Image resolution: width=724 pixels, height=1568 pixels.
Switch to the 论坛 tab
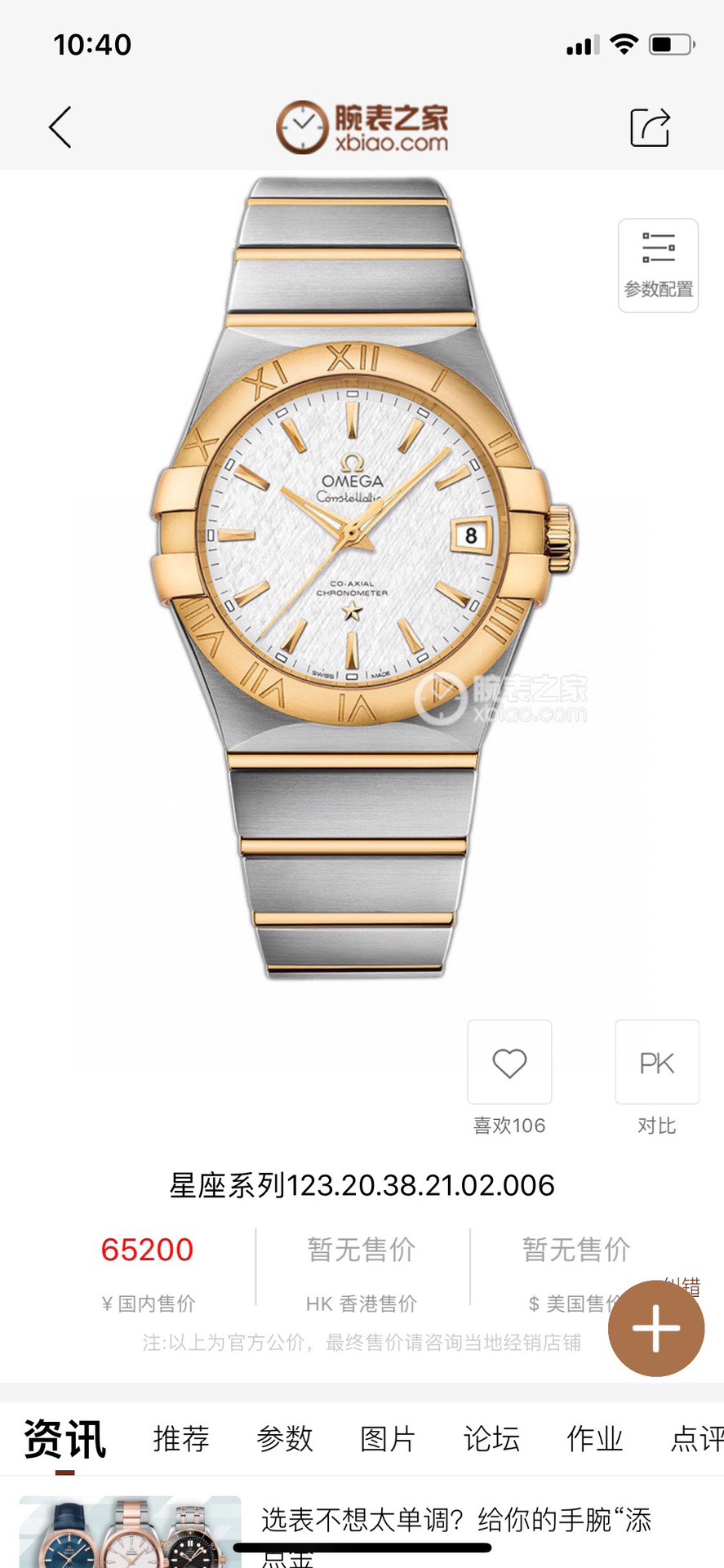[491, 1439]
